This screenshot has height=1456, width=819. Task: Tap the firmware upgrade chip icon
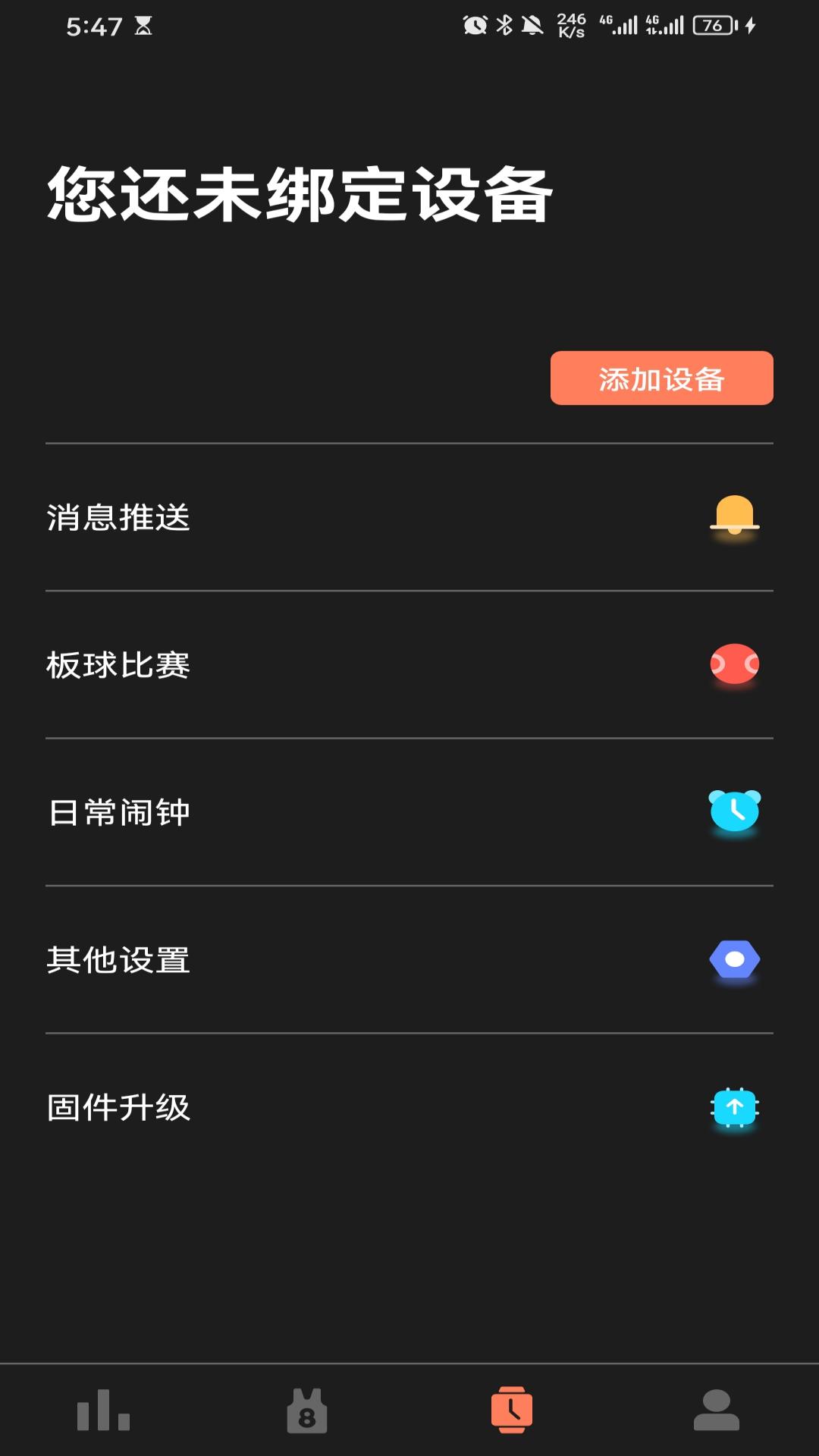click(734, 1107)
